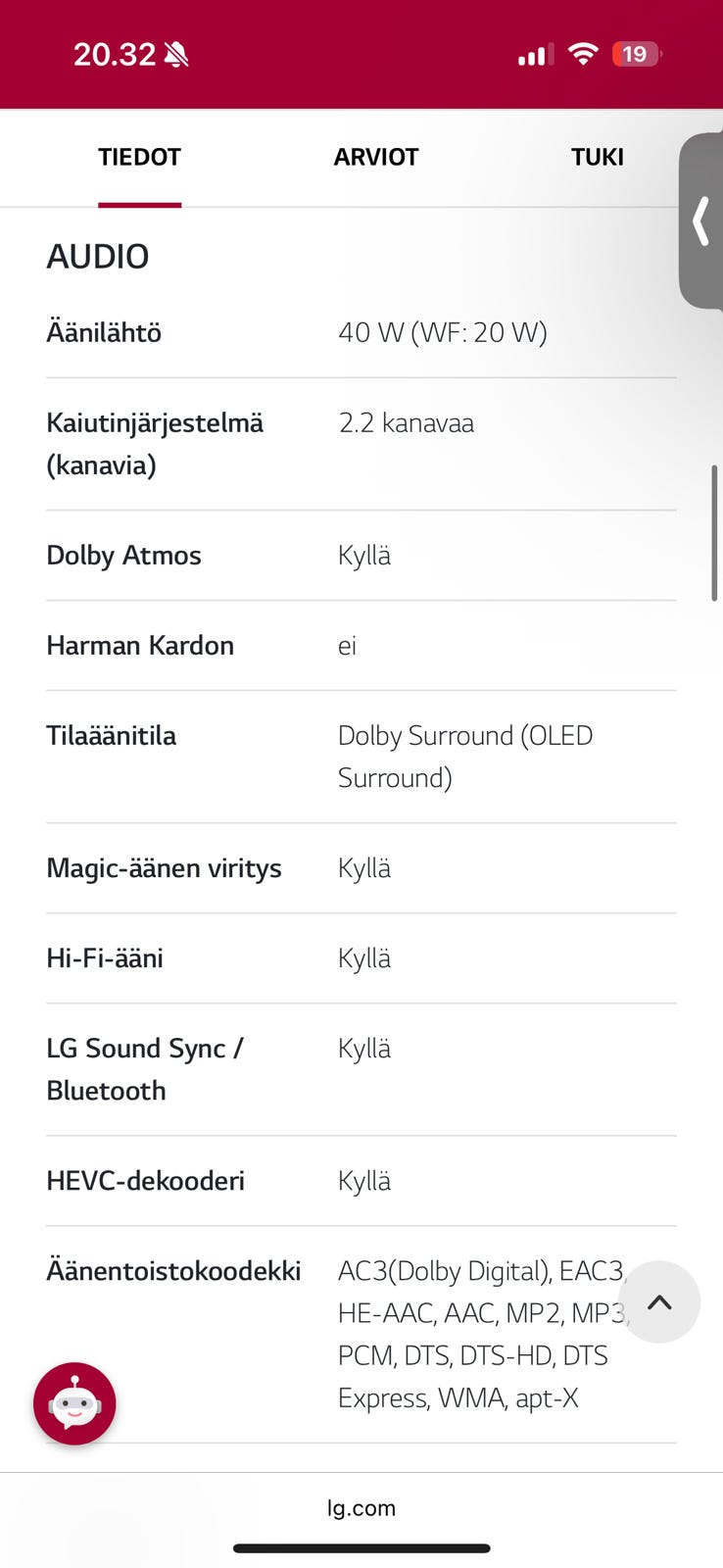Expand the Äänentoistokoodekki codec list
This screenshot has width=723, height=1568.
click(x=173, y=1270)
